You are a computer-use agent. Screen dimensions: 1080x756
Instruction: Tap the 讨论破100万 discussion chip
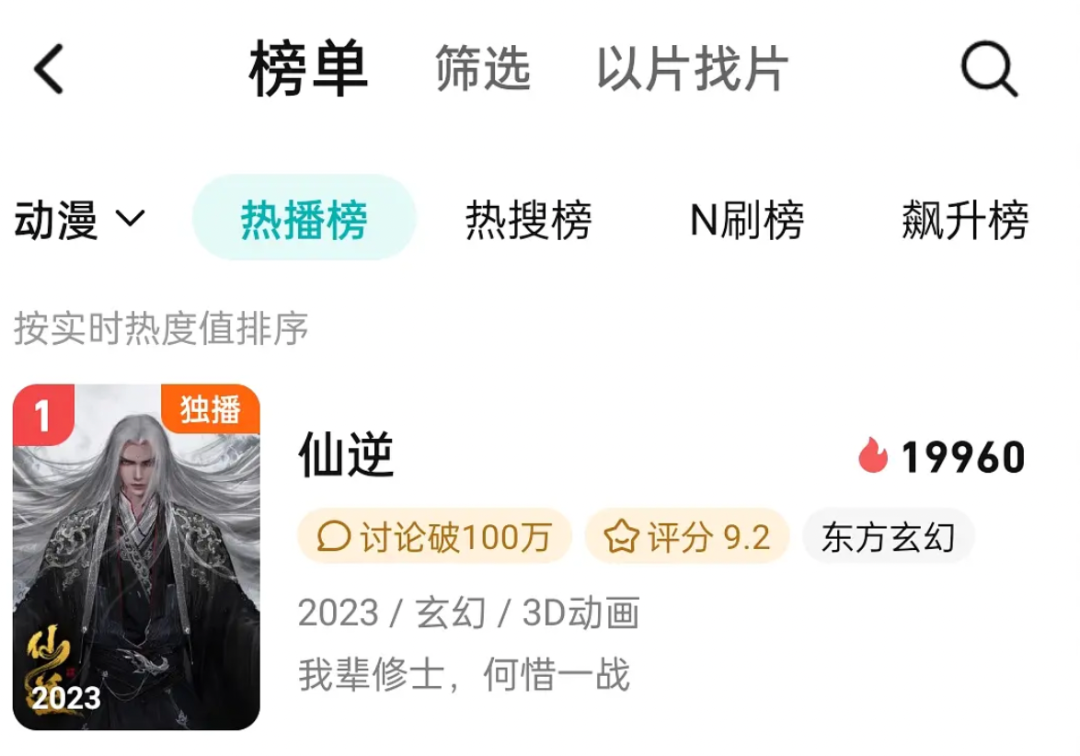coord(434,538)
